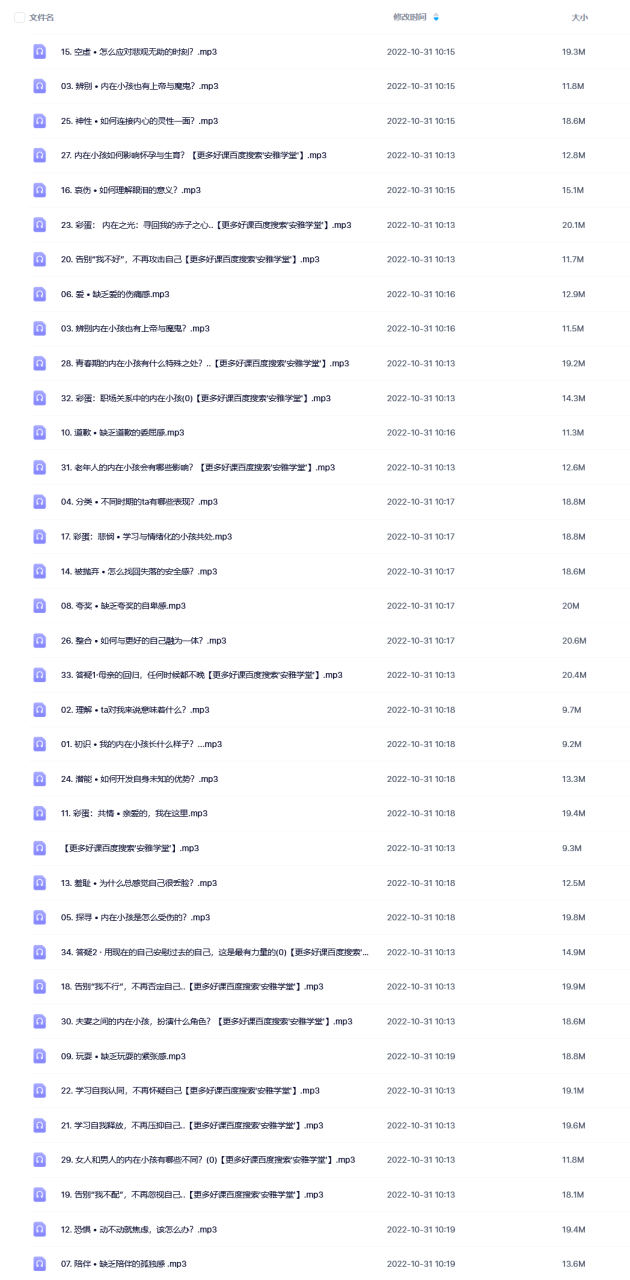Tick the select-all checkbox beside 文件名
Image resolution: width=630 pixels, height=1280 pixels.
[20, 17]
